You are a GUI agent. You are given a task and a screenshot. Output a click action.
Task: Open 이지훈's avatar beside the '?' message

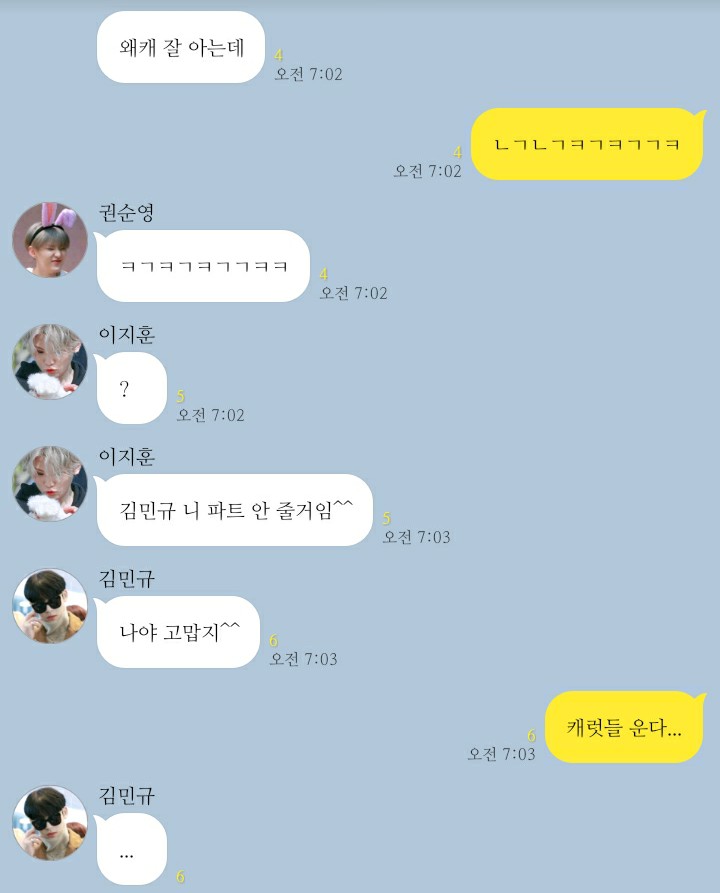[50, 362]
